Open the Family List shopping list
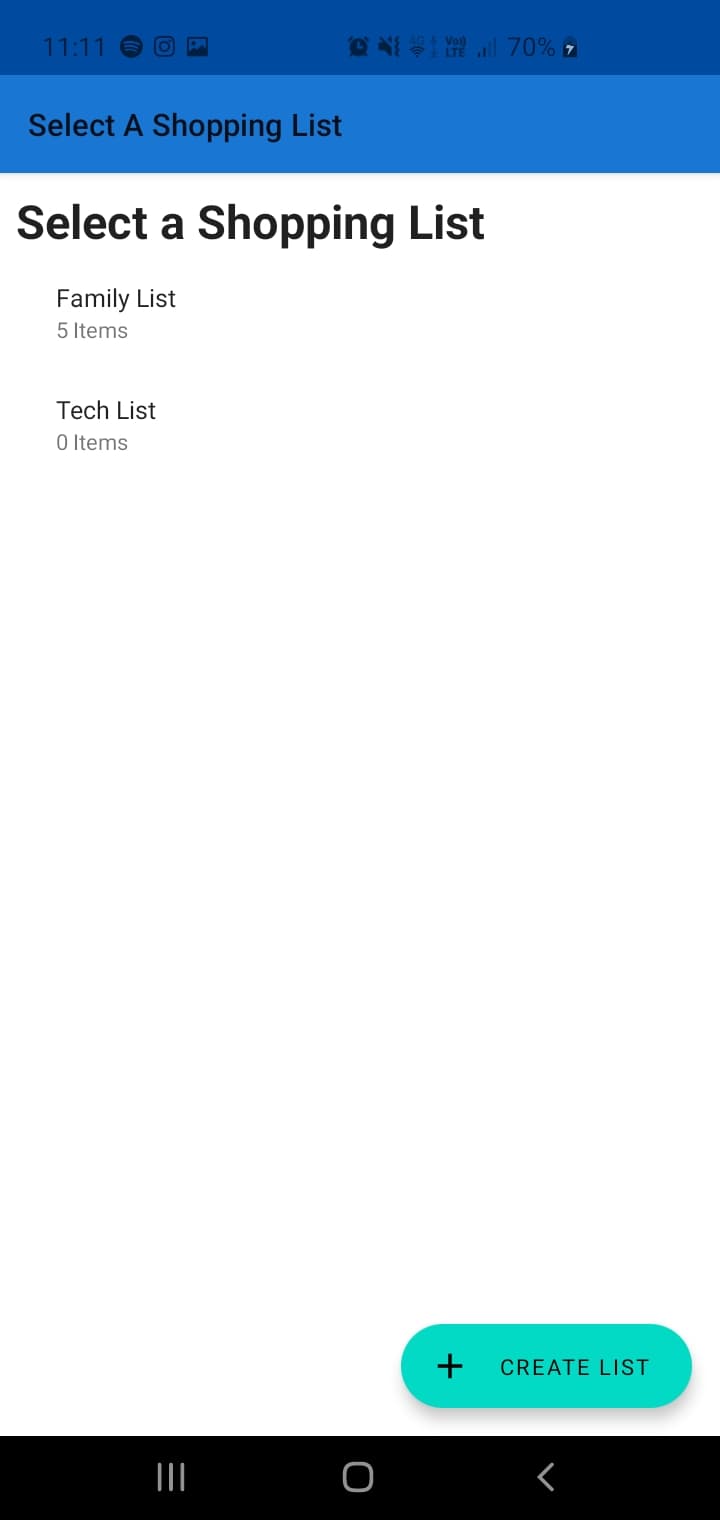720x1520 pixels. [x=360, y=314]
